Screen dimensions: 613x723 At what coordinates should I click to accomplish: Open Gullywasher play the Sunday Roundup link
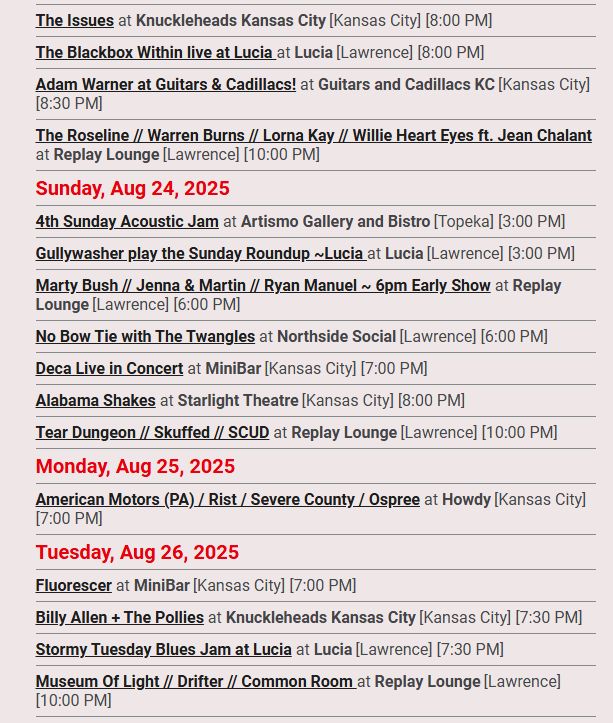click(200, 253)
